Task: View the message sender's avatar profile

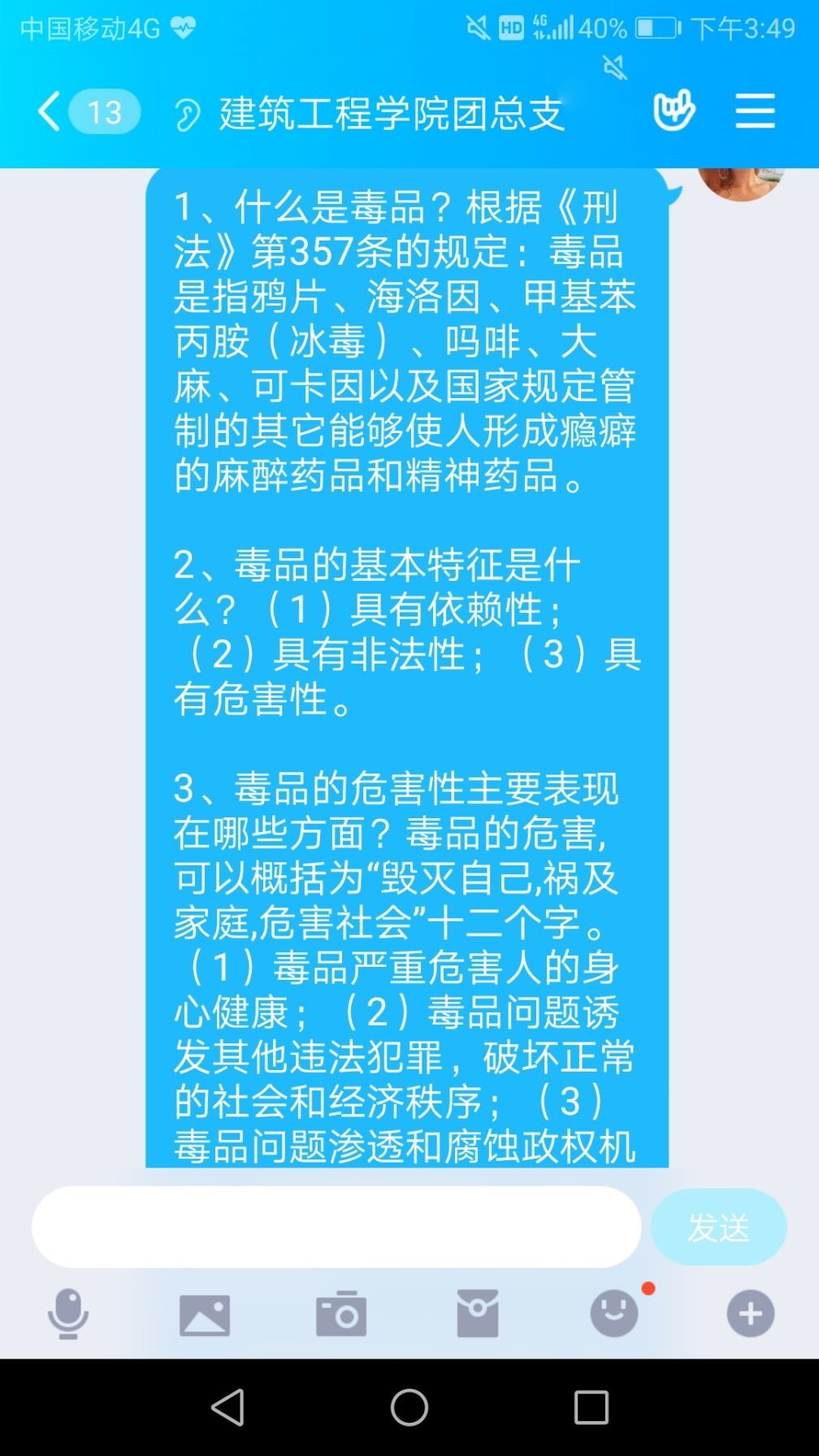Action: 741,182
